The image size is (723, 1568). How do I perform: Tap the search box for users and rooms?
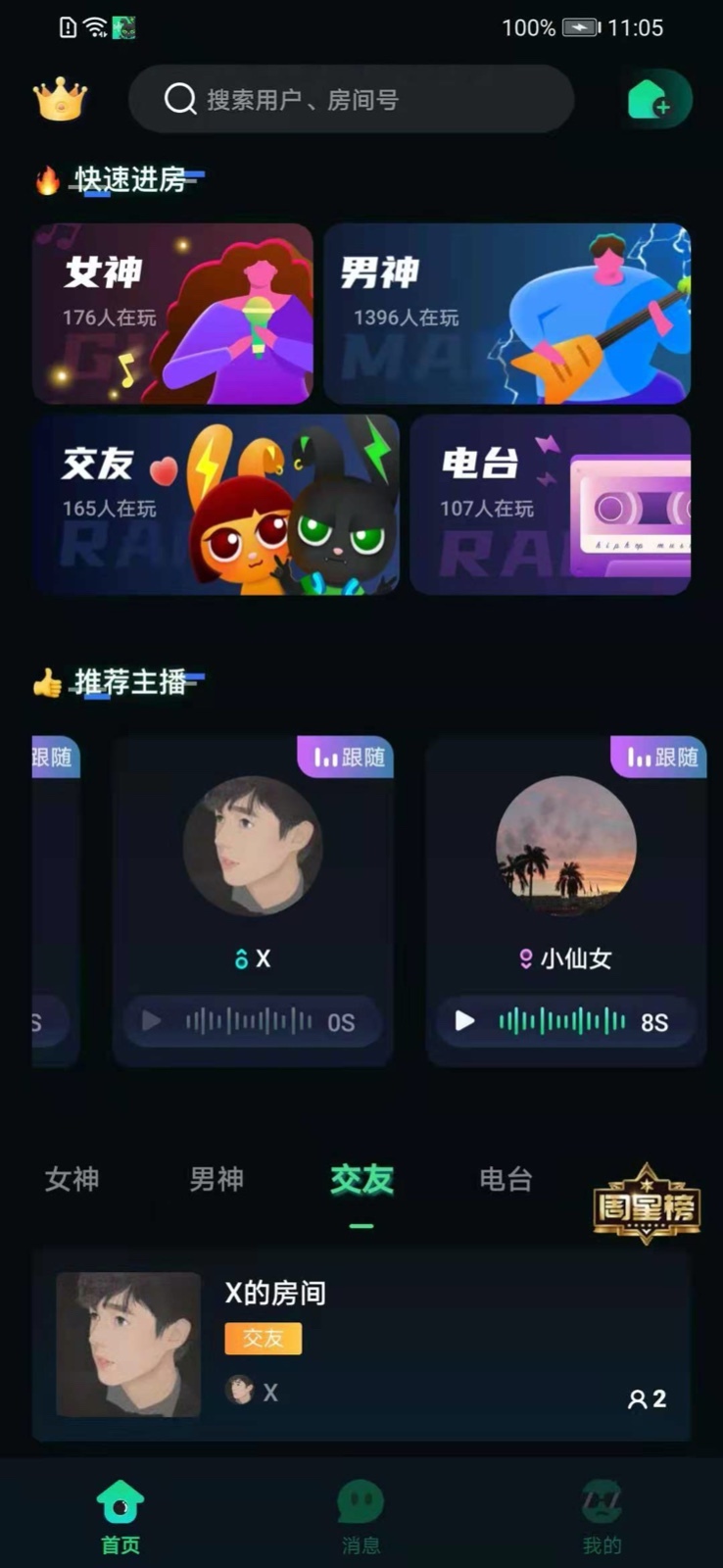coord(351,99)
